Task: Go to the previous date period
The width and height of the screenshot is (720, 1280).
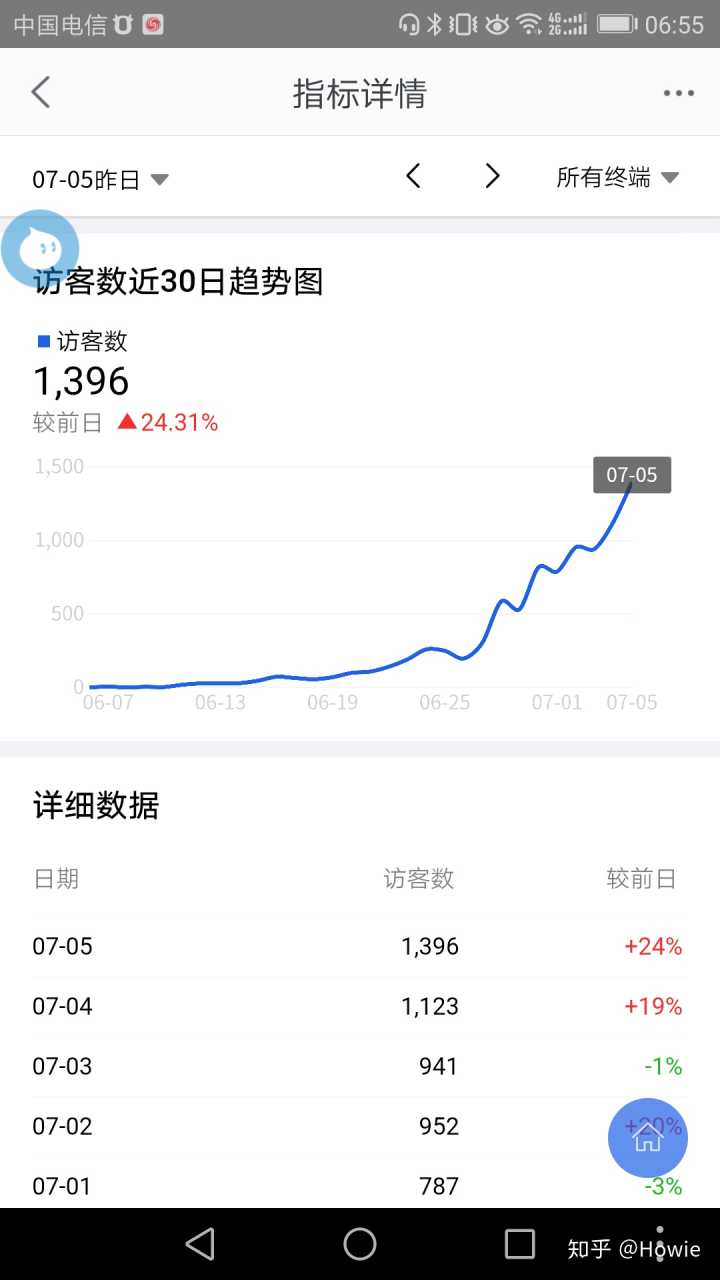Action: tap(413, 177)
